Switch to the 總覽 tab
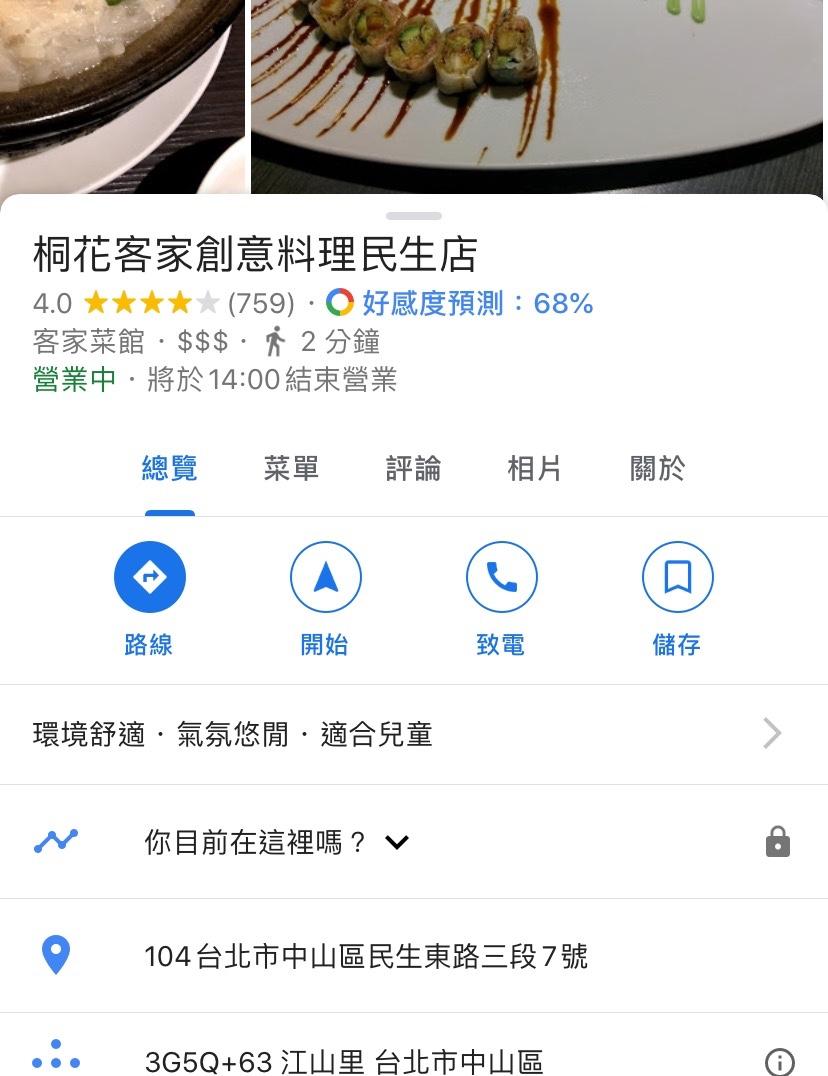This screenshot has width=828, height=1076. (x=169, y=469)
